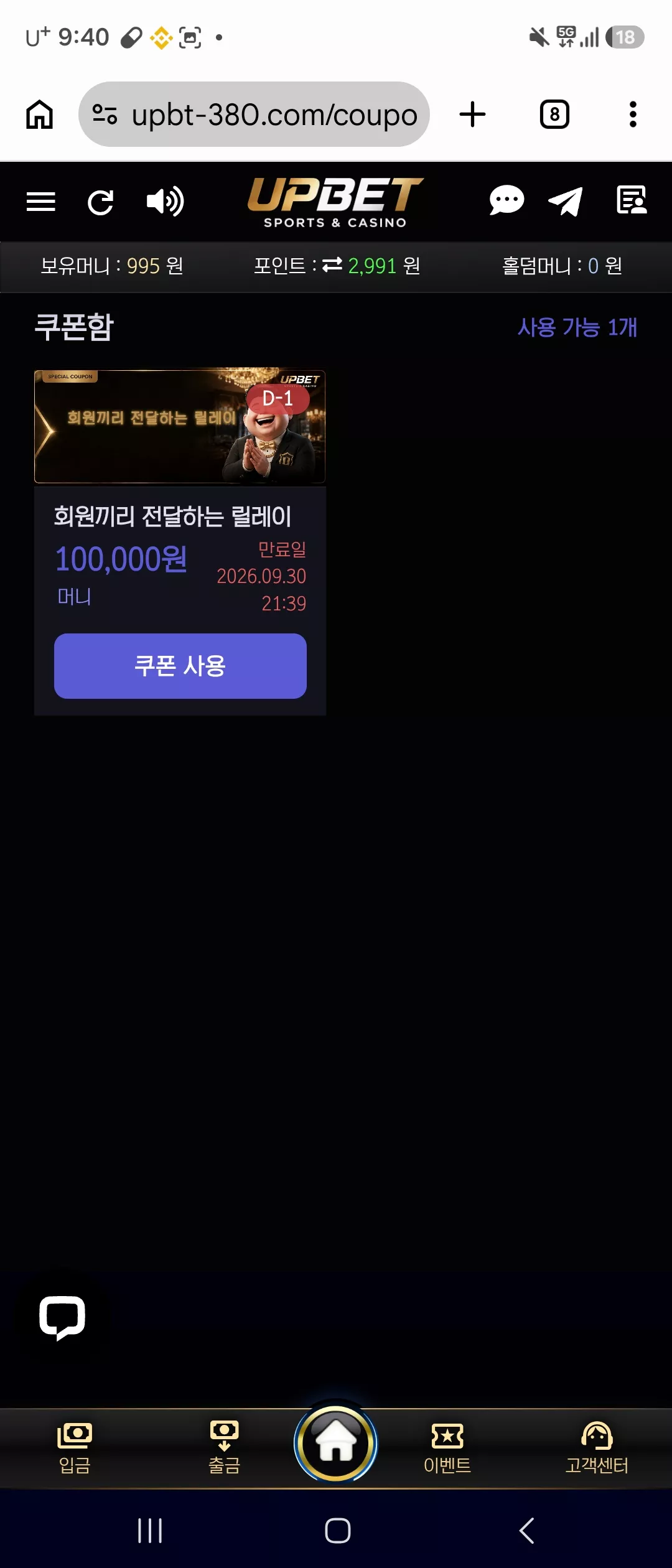Tap the point exchange arrows icon
The height and width of the screenshot is (1568, 672).
[x=332, y=265]
